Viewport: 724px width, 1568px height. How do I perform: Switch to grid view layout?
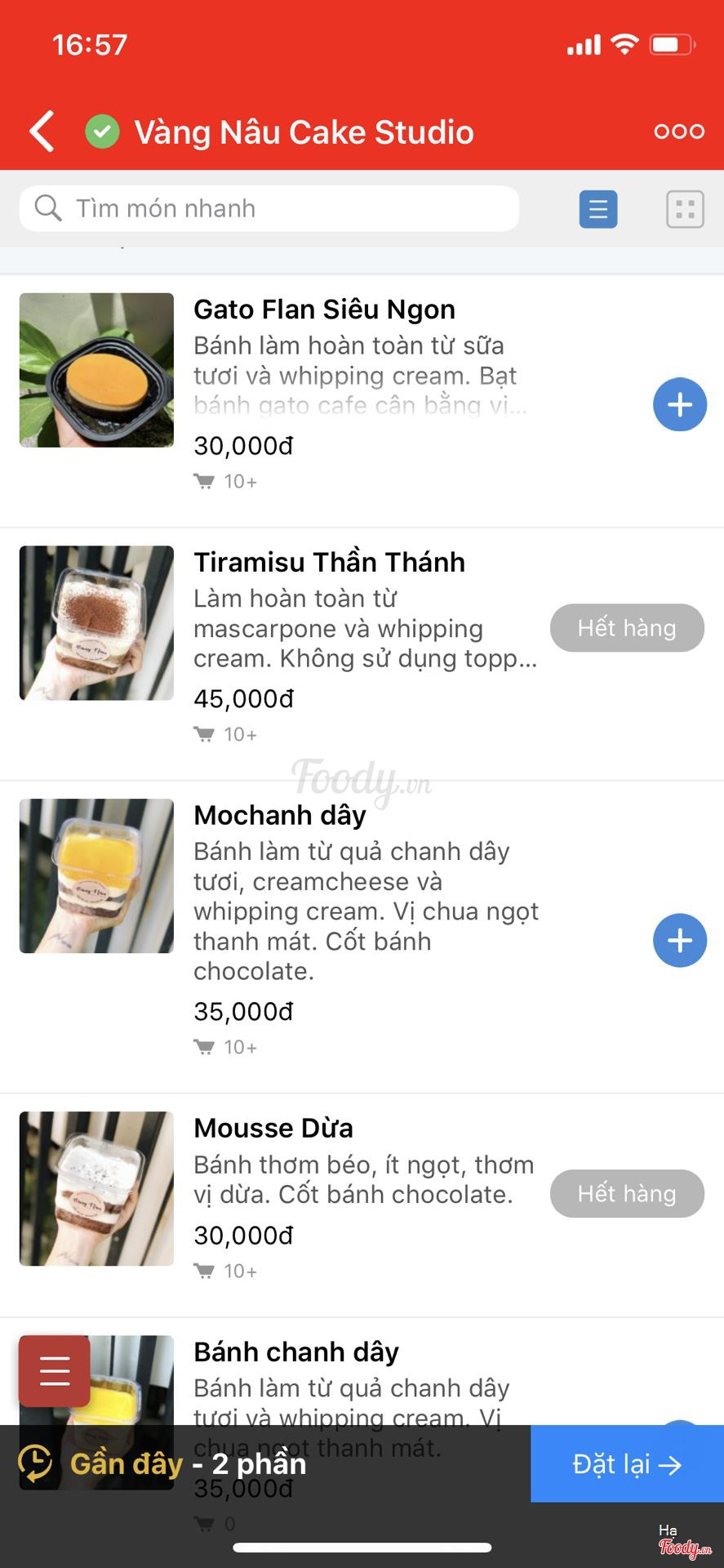coord(685,209)
